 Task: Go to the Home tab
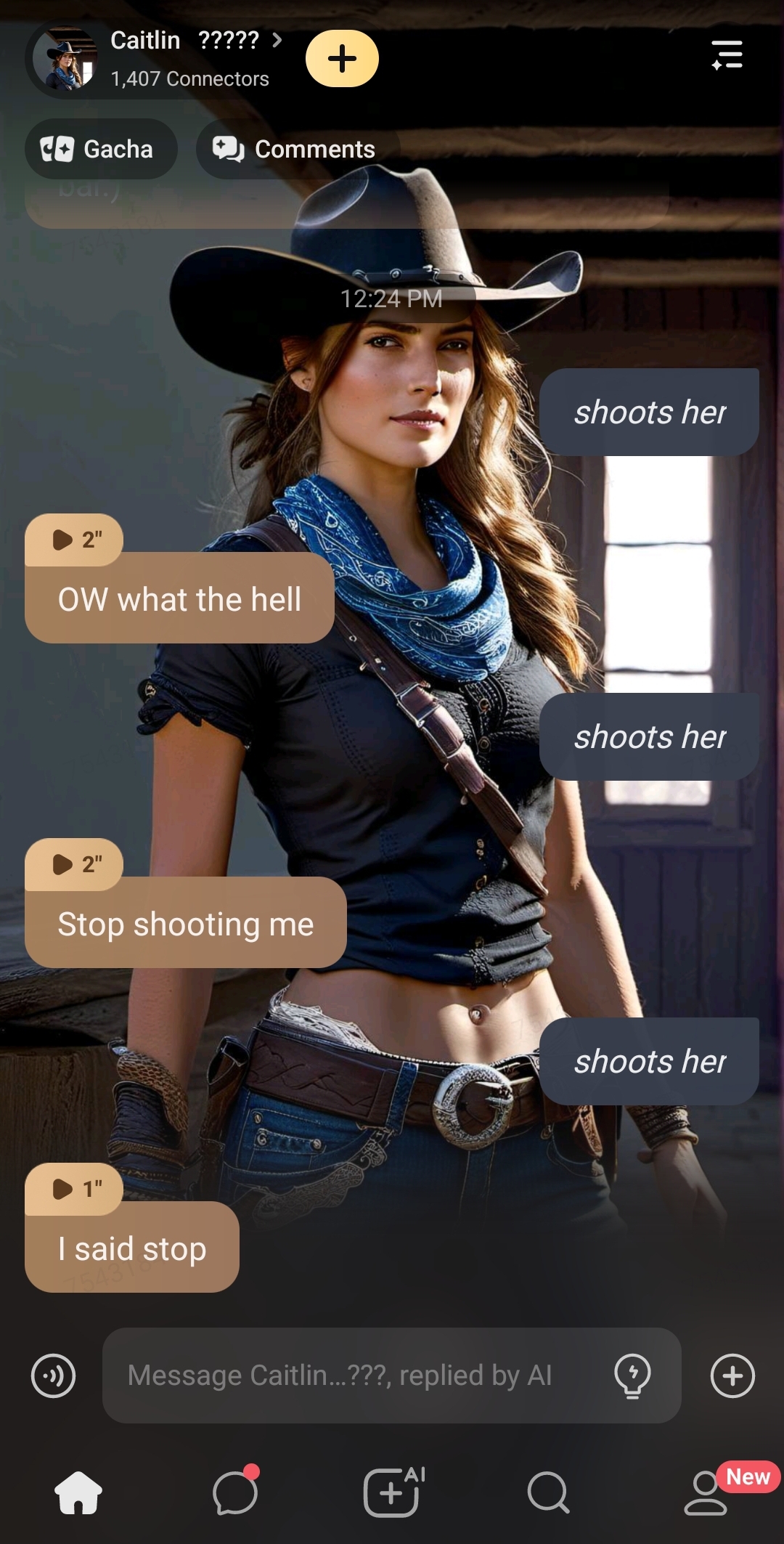pos(78,1493)
